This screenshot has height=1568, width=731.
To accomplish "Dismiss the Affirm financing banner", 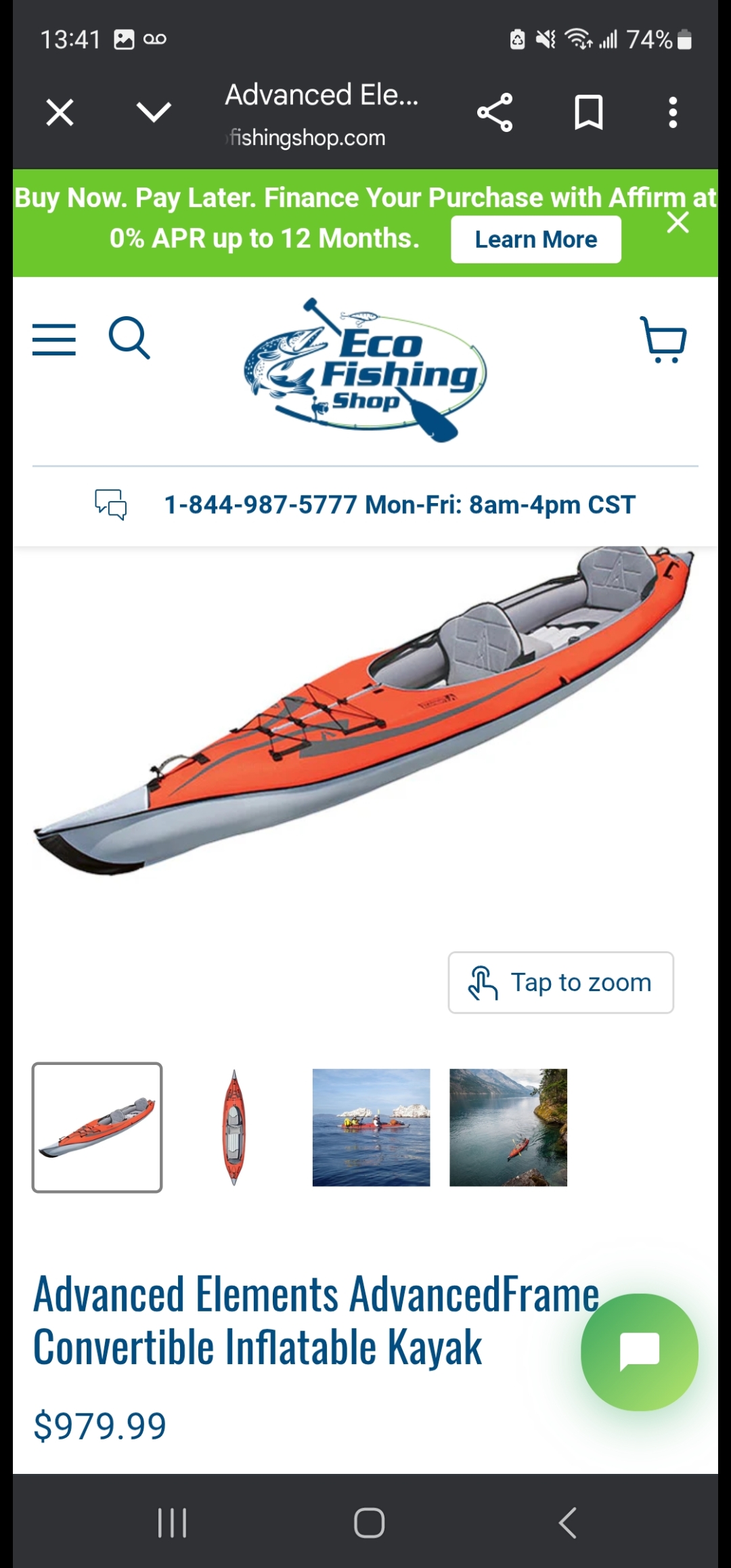I will (x=678, y=222).
